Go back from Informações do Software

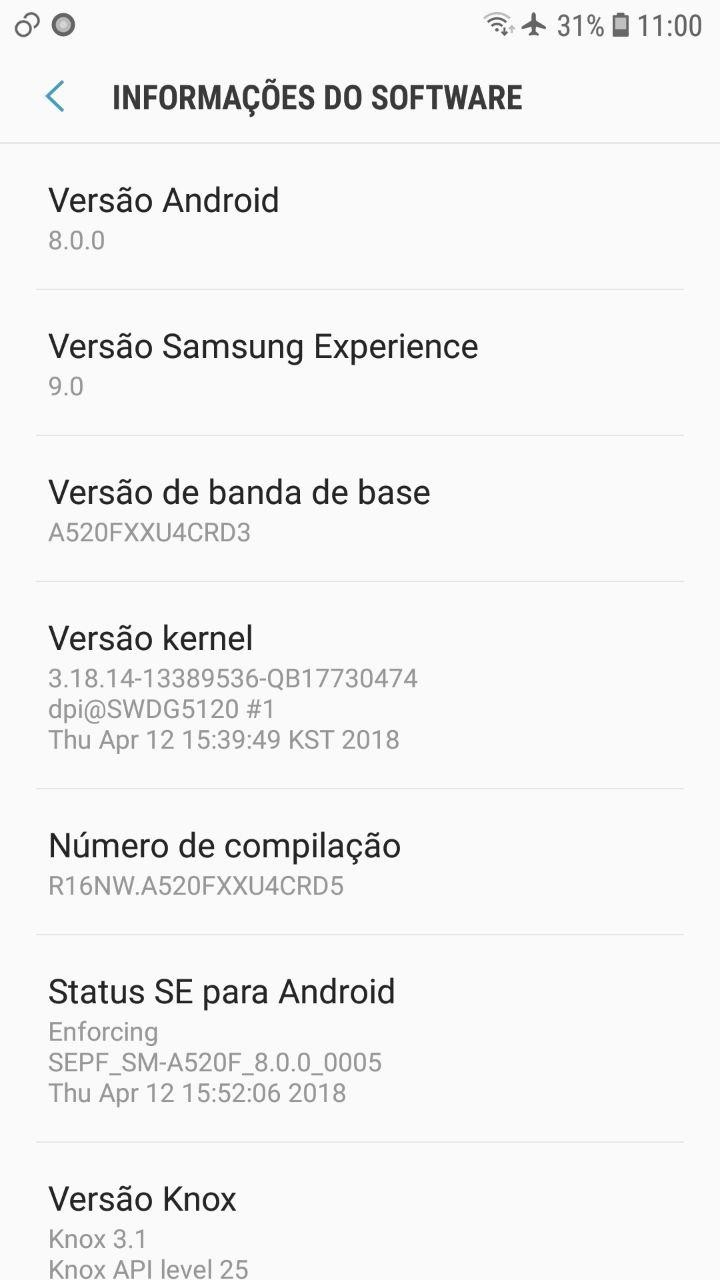[55, 97]
